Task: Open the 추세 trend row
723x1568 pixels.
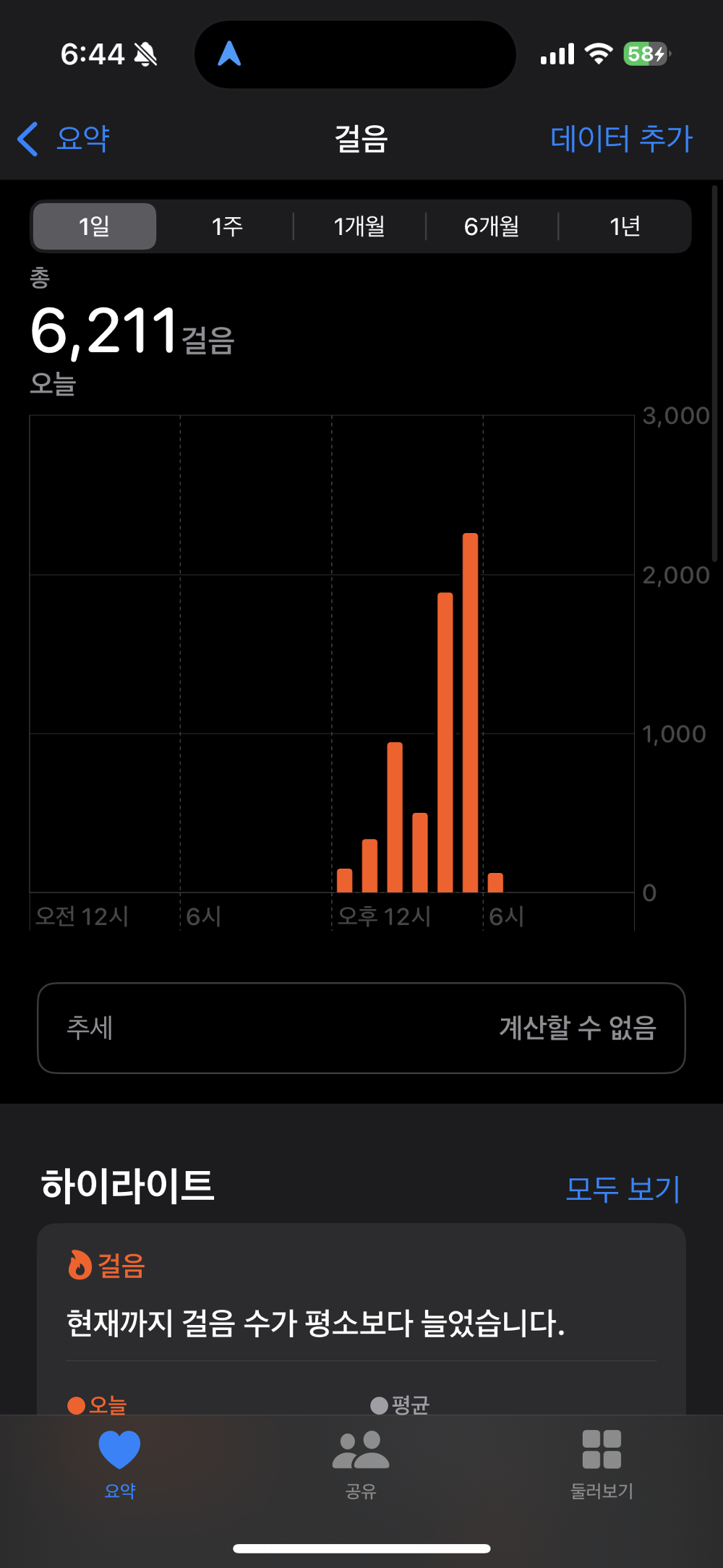Action: (361, 1028)
